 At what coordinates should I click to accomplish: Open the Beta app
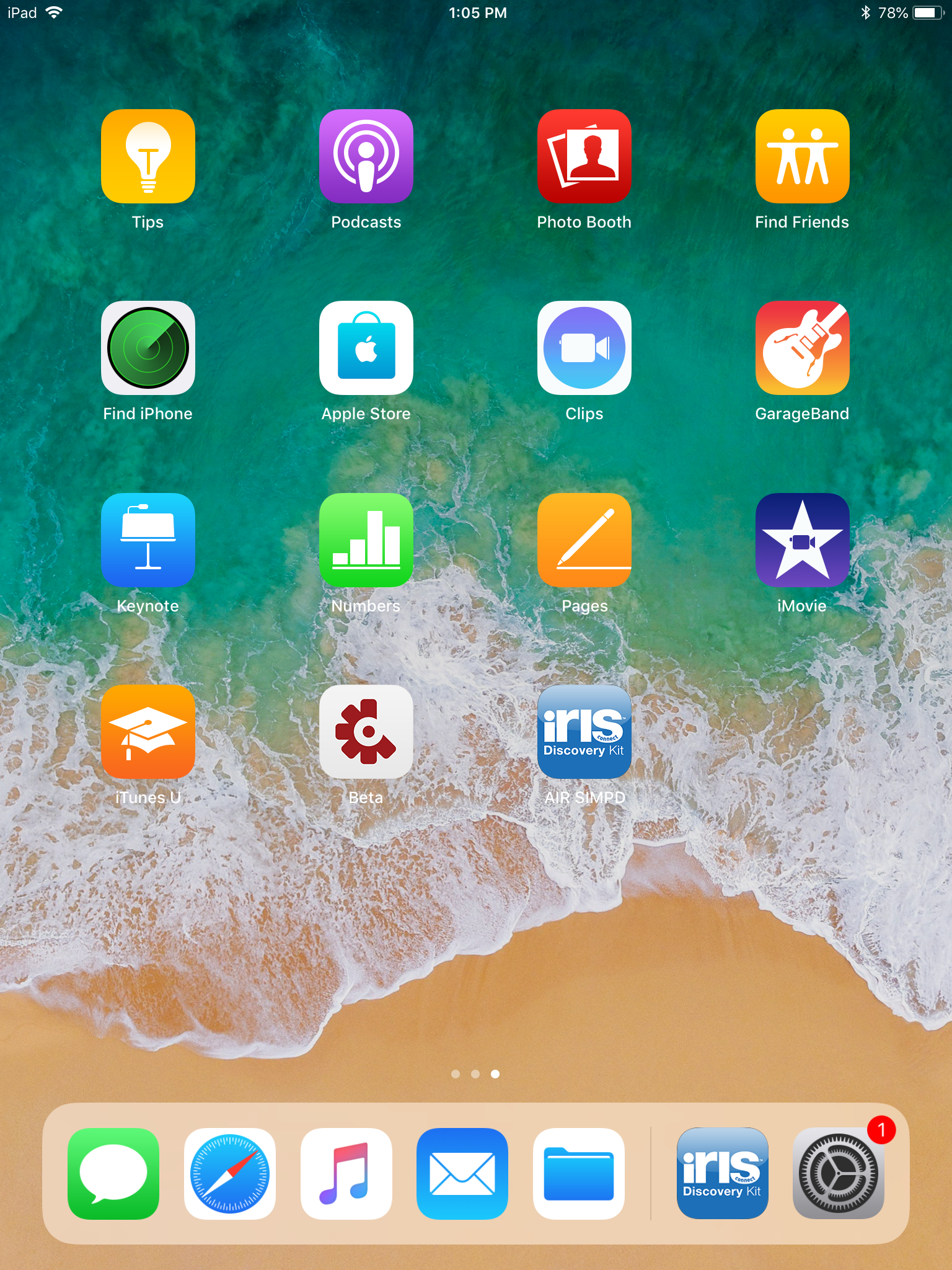point(366,732)
